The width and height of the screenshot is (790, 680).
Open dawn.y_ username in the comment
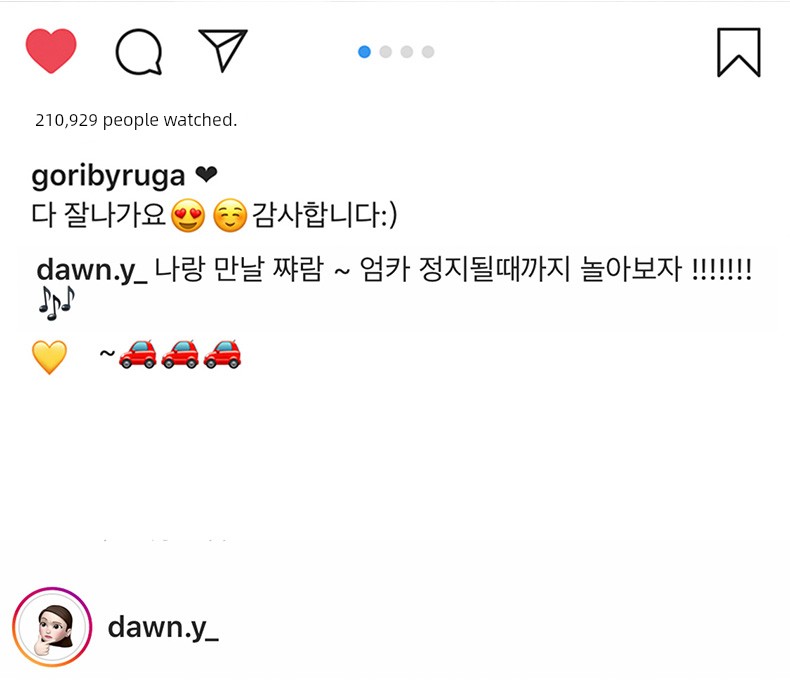[92, 270]
